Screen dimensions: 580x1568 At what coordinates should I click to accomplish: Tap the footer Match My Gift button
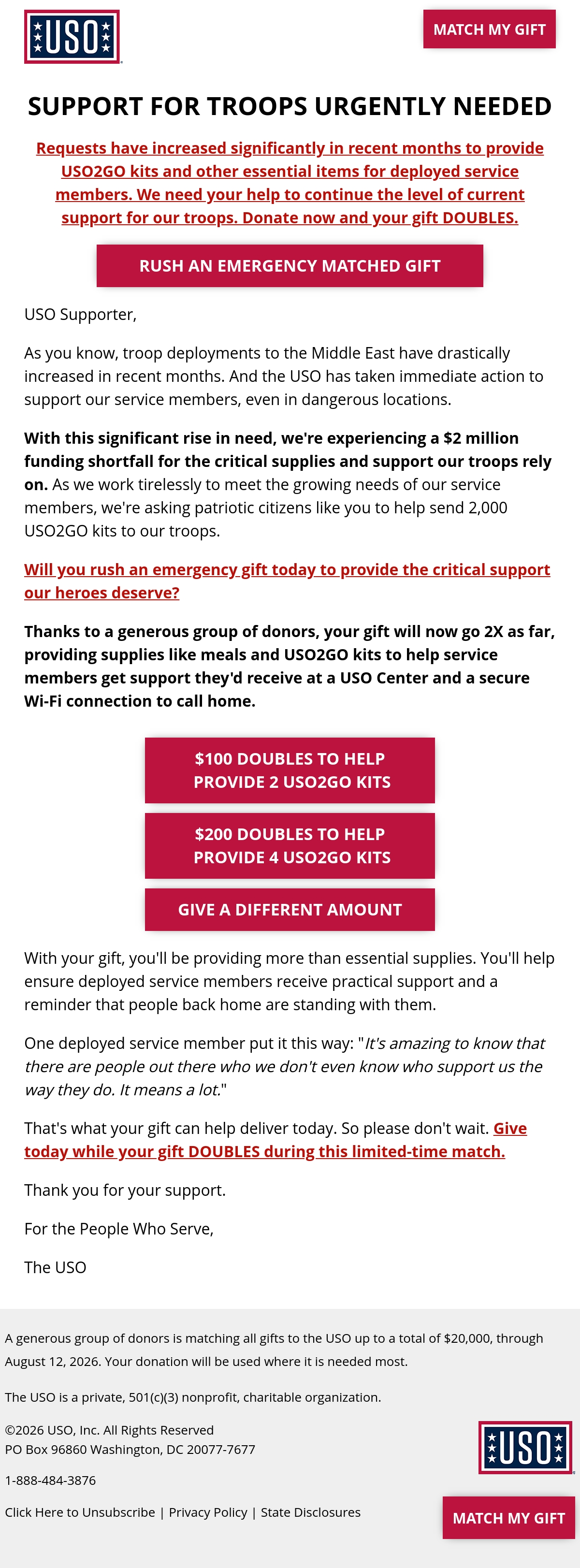(509, 1517)
